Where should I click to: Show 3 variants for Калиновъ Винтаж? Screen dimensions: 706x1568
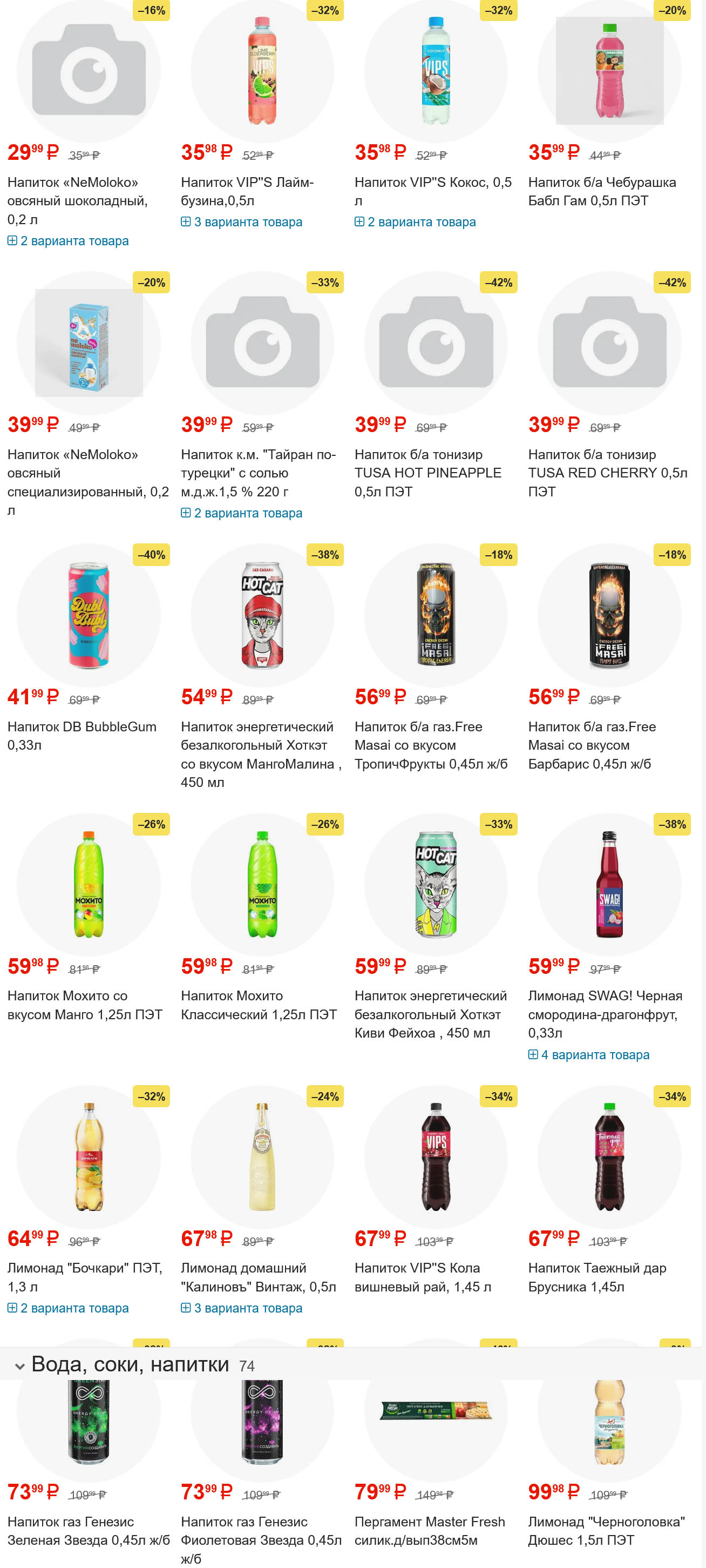pyautogui.click(x=241, y=1308)
